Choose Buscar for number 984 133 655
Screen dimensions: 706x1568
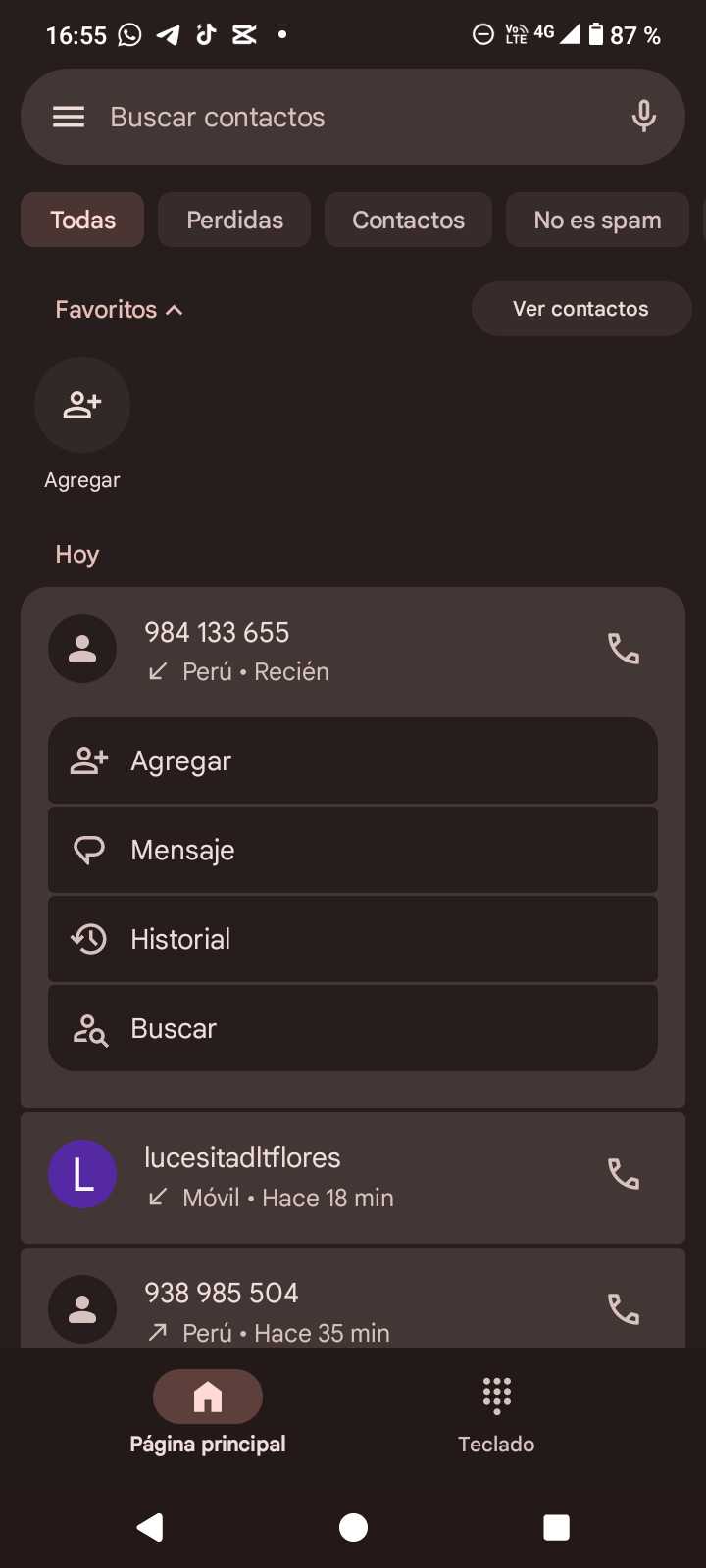[353, 1028]
